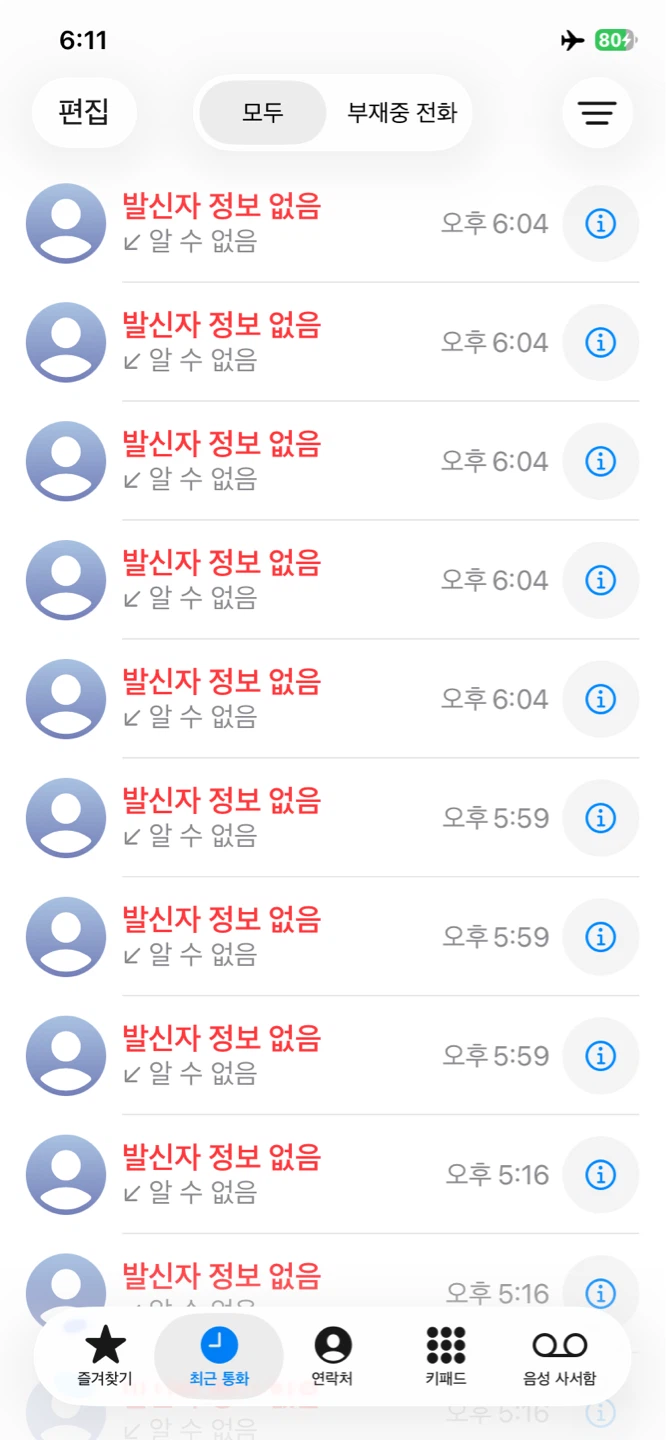The image size is (666, 1440).
Task: Switch to the 음성 사서함 tab
Action: 559,1356
